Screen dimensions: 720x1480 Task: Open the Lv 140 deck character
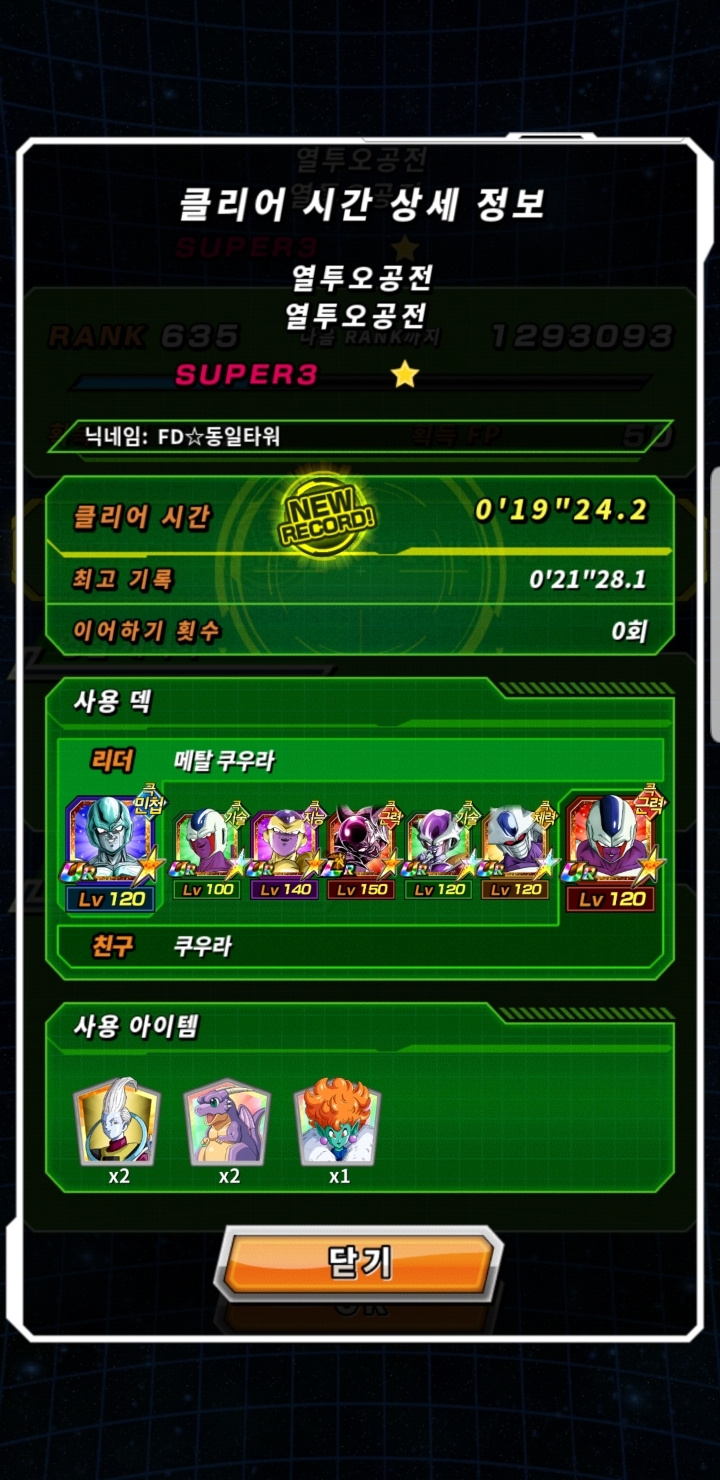[285, 848]
